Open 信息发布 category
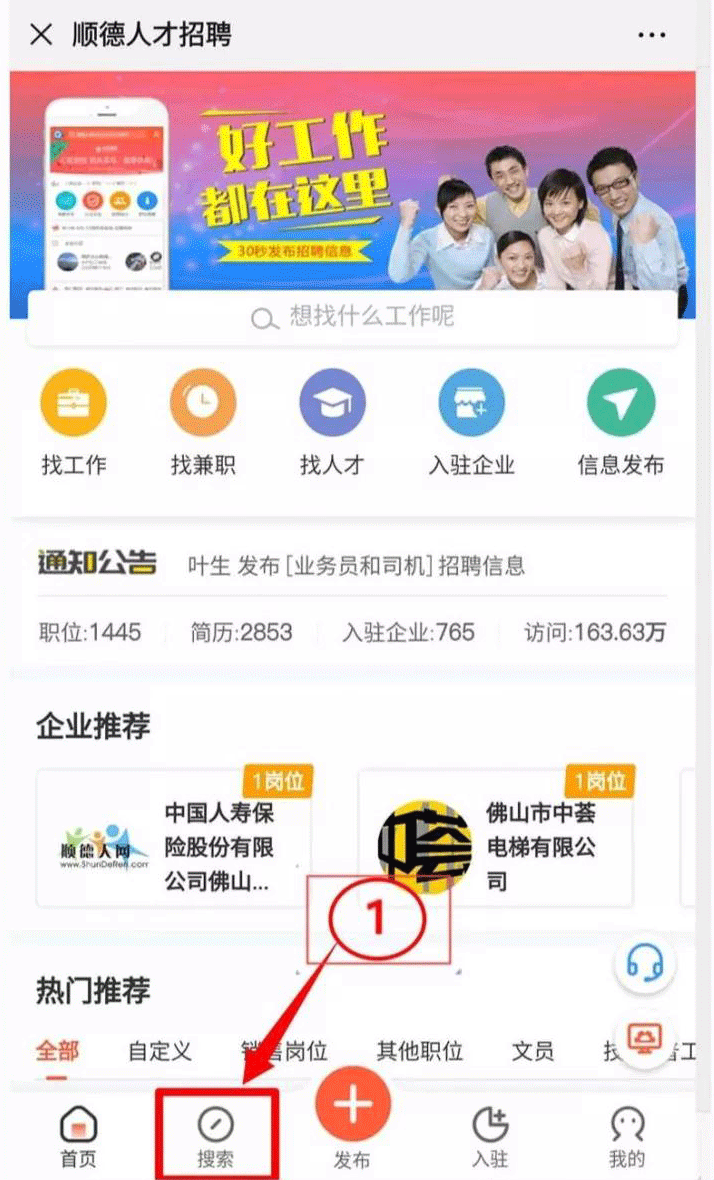Viewport: 714px width, 1180px height. click(620, 422)
